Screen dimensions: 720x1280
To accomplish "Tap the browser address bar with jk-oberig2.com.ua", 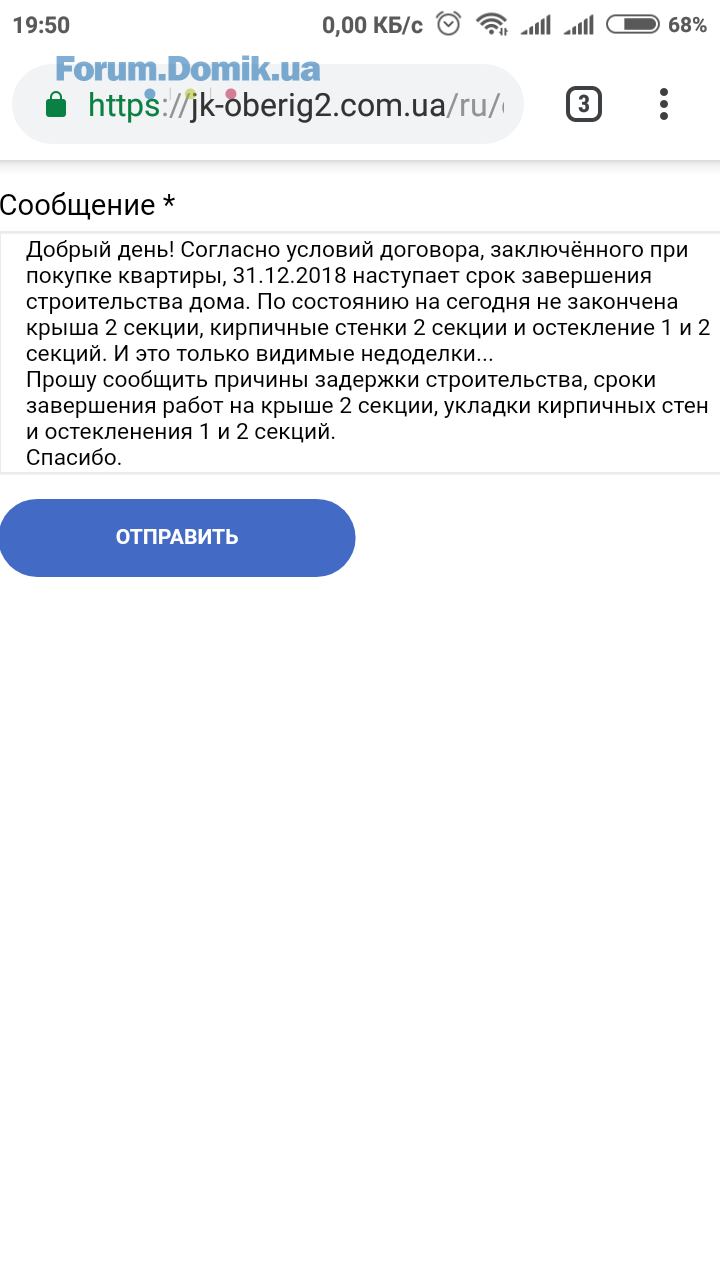I will 268,104.
